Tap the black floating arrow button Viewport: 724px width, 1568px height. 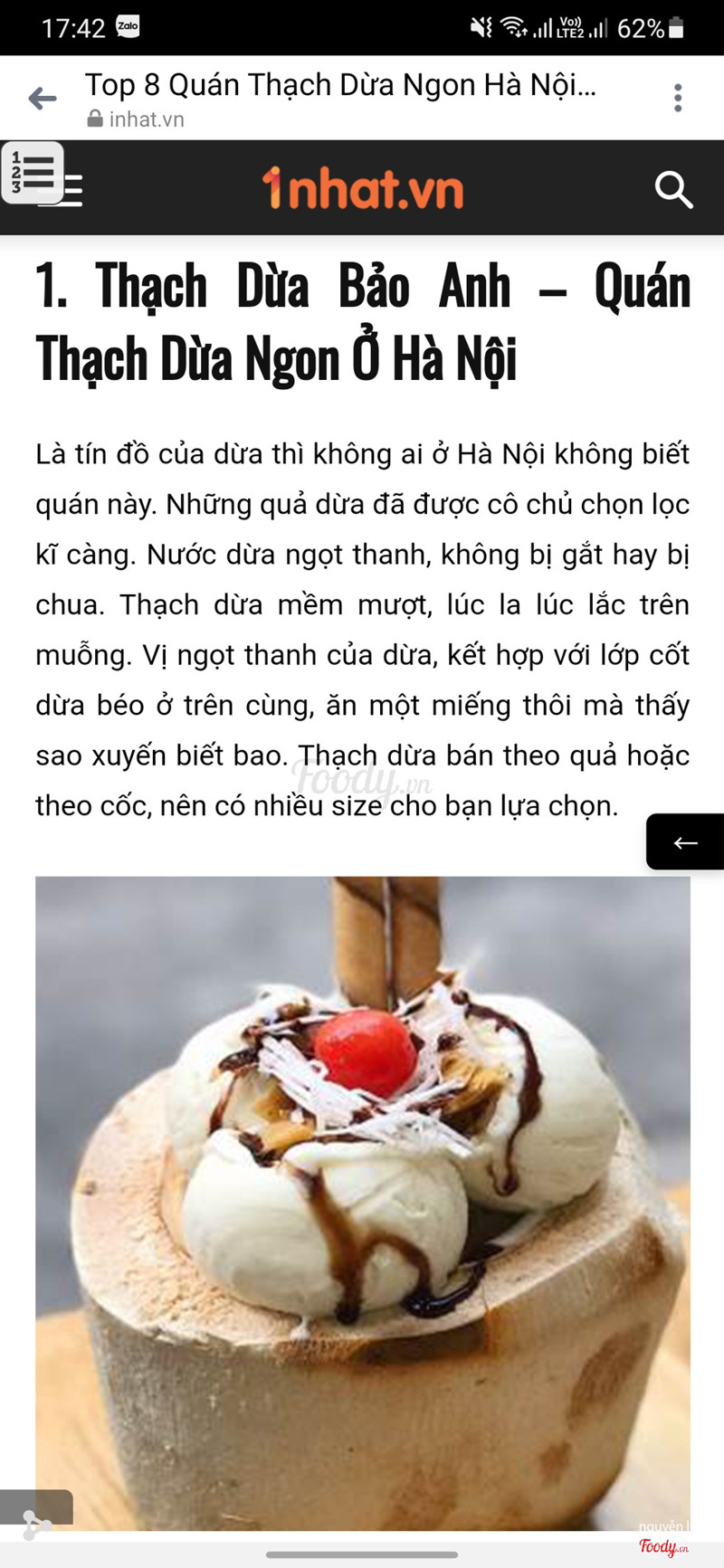(x=685, y=842)
